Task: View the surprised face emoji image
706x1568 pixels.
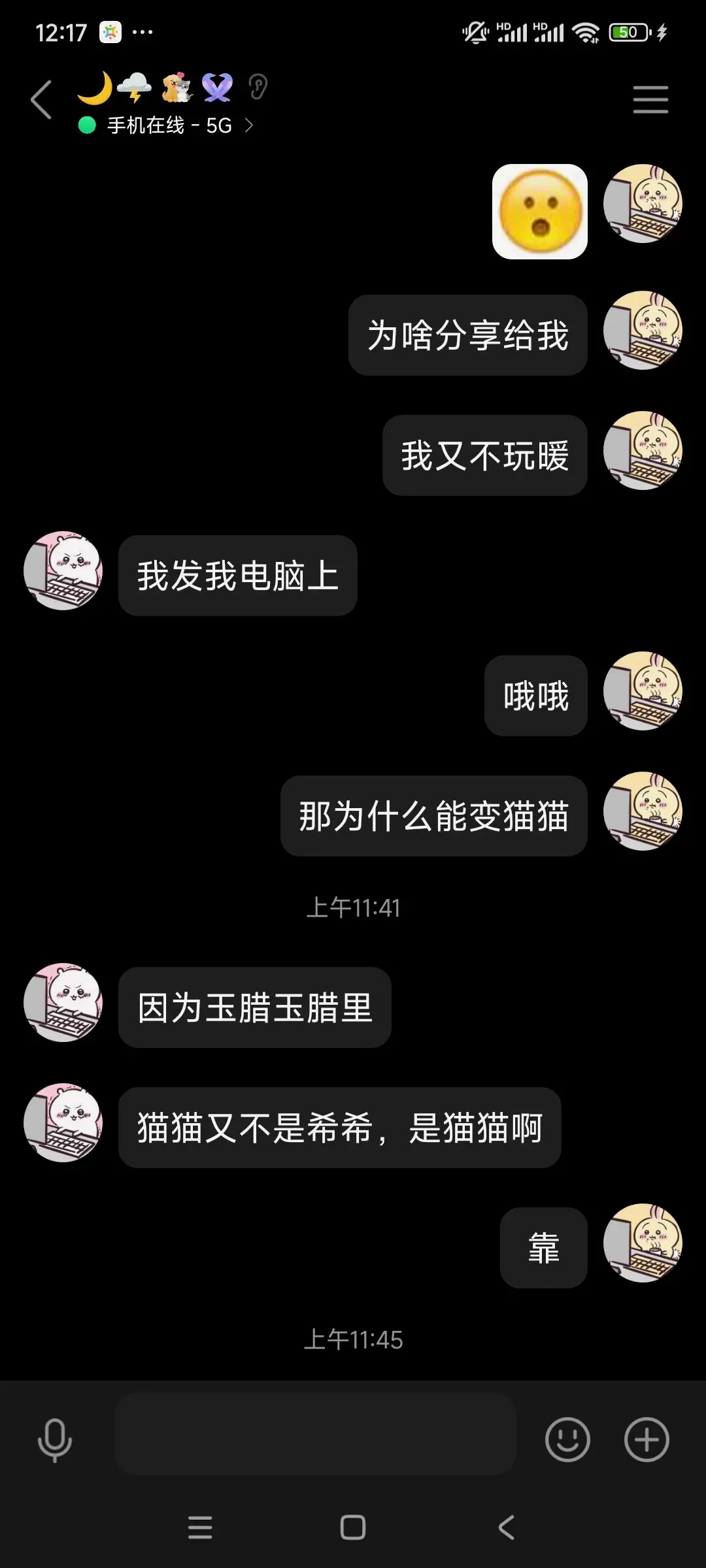Action: pyautogui.click(x=539, y=212)
